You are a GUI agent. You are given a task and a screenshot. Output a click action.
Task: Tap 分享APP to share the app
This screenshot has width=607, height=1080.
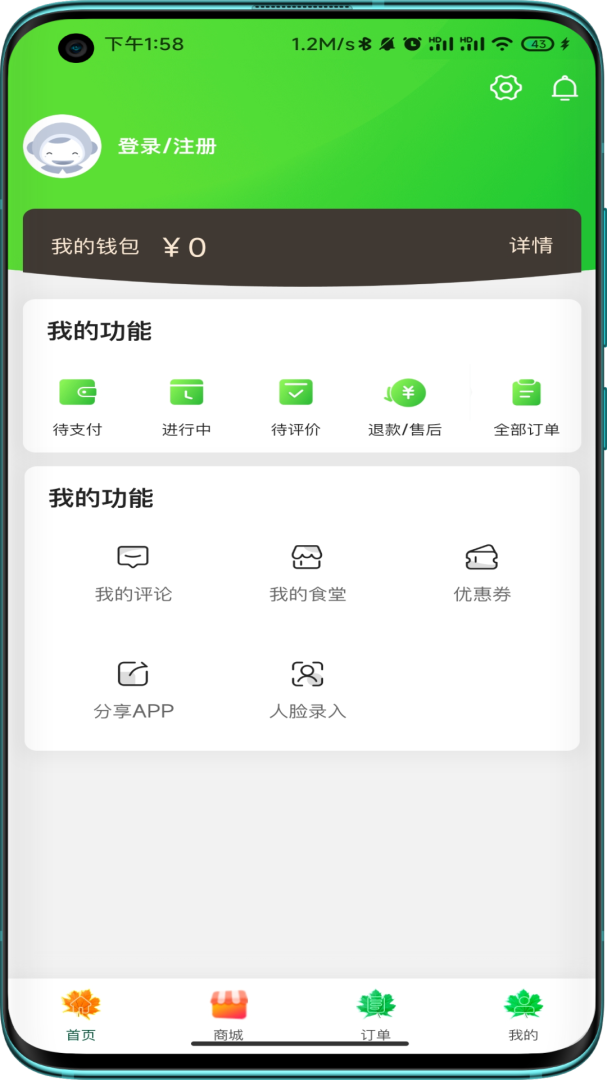pyautogui.click(x=133, y=689)
